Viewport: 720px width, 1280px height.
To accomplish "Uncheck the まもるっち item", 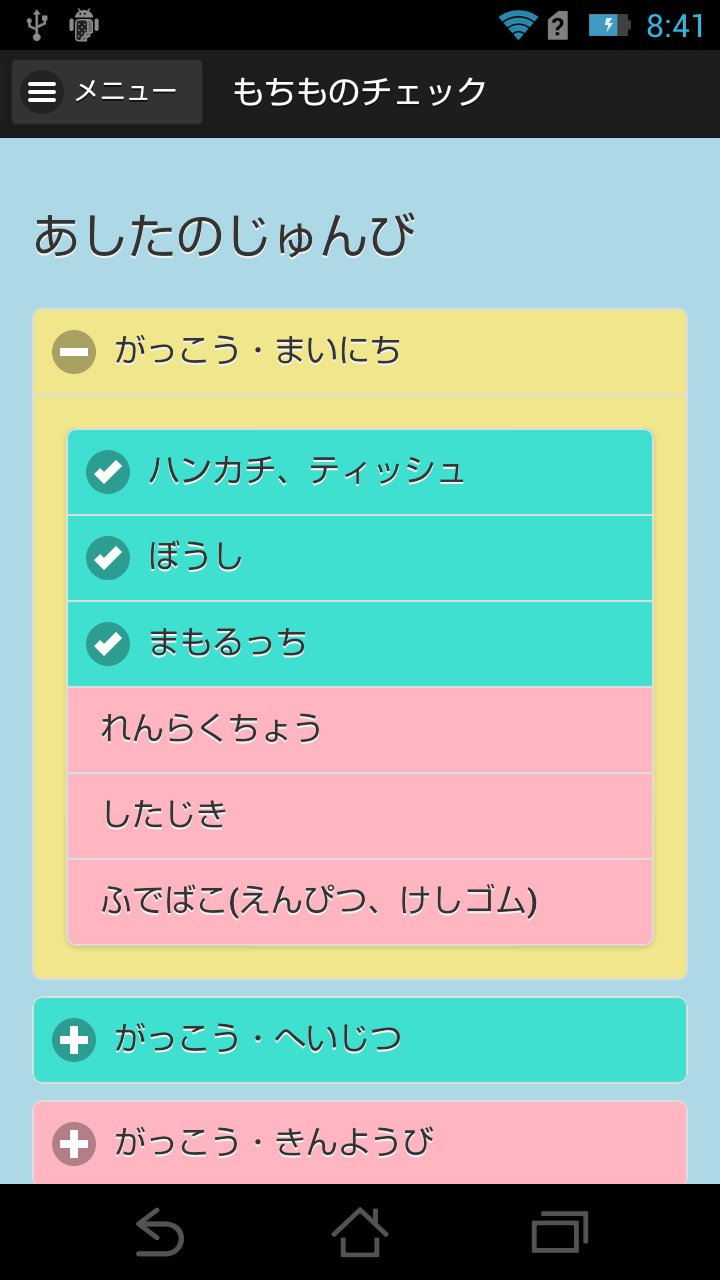I will [360, 644].
